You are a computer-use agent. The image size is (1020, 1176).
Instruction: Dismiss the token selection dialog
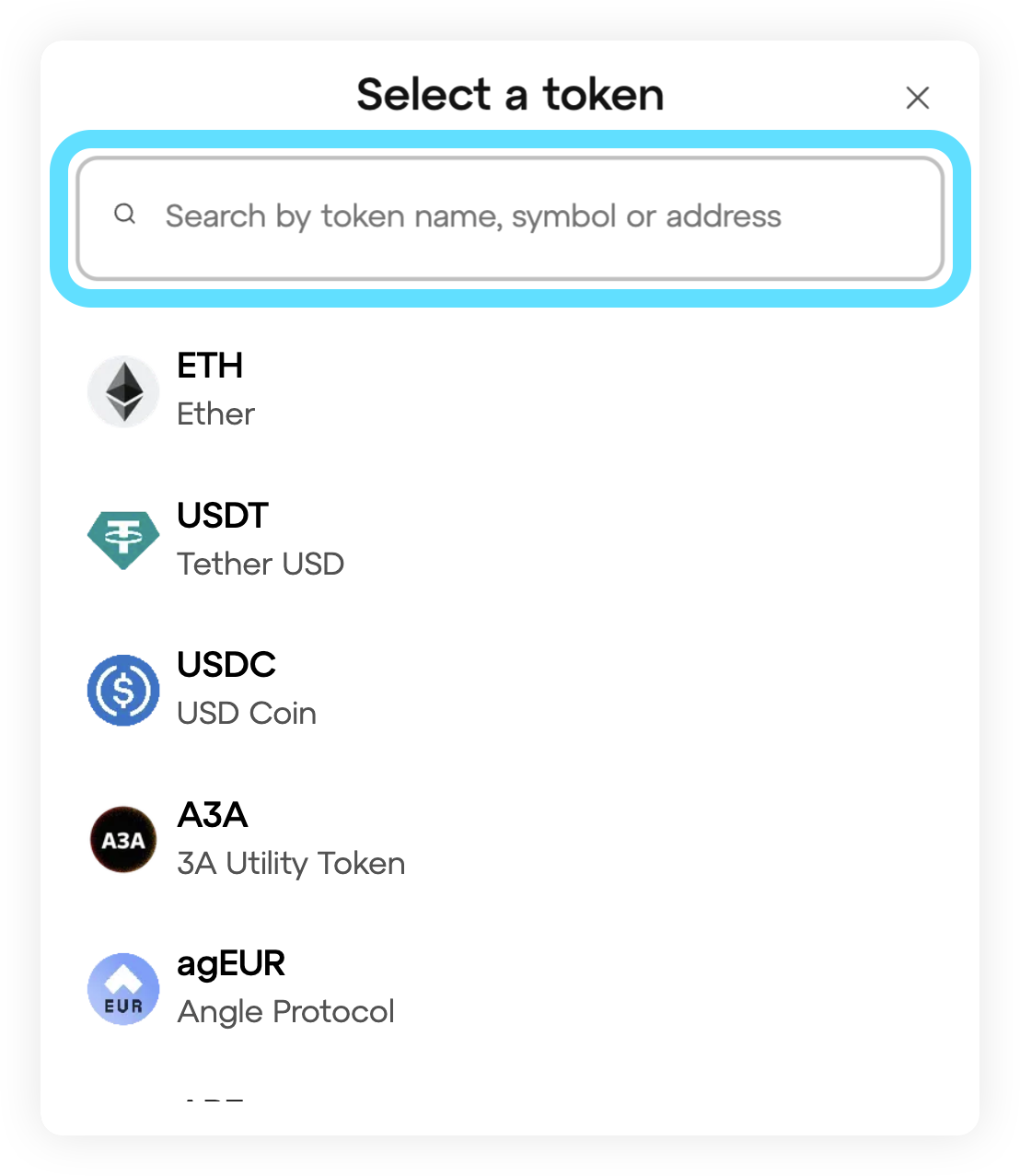(918, 98)
